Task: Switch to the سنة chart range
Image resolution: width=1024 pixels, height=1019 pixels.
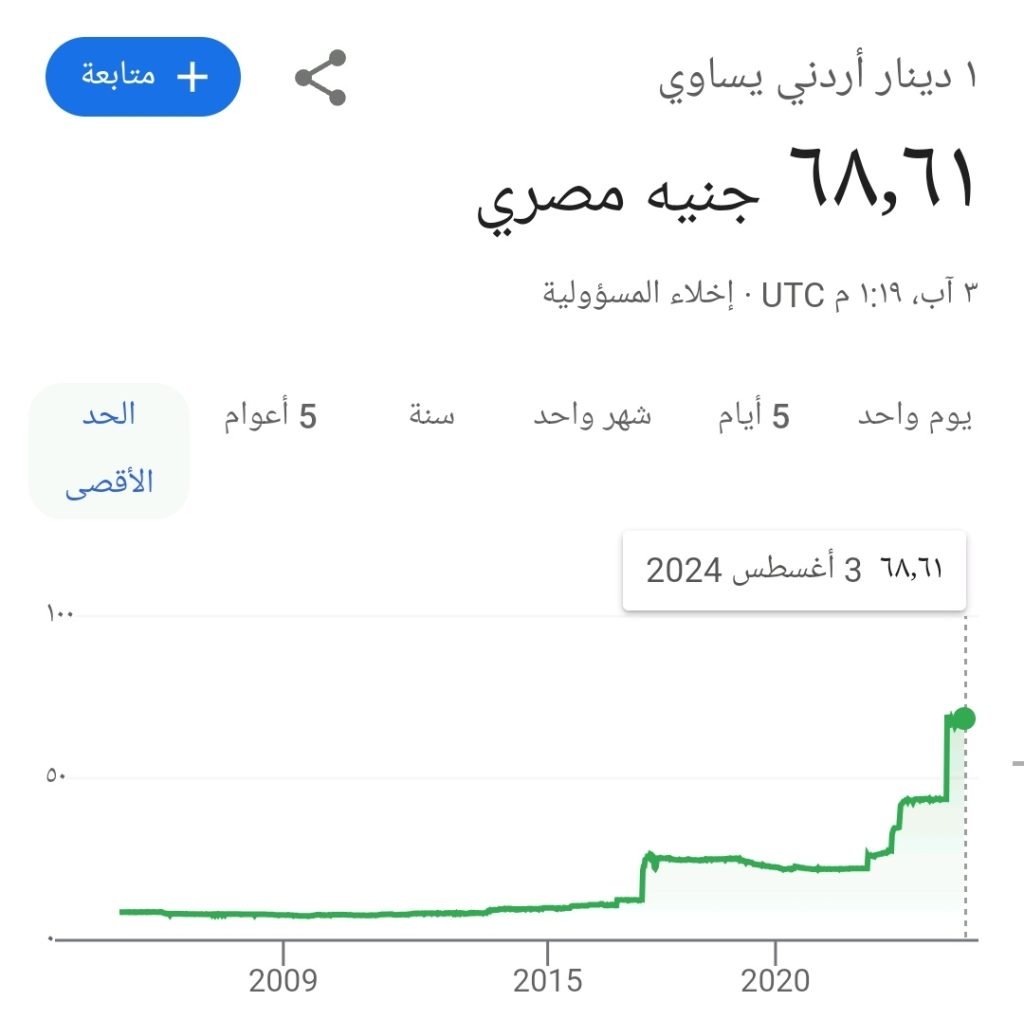Action: point(431,417)
